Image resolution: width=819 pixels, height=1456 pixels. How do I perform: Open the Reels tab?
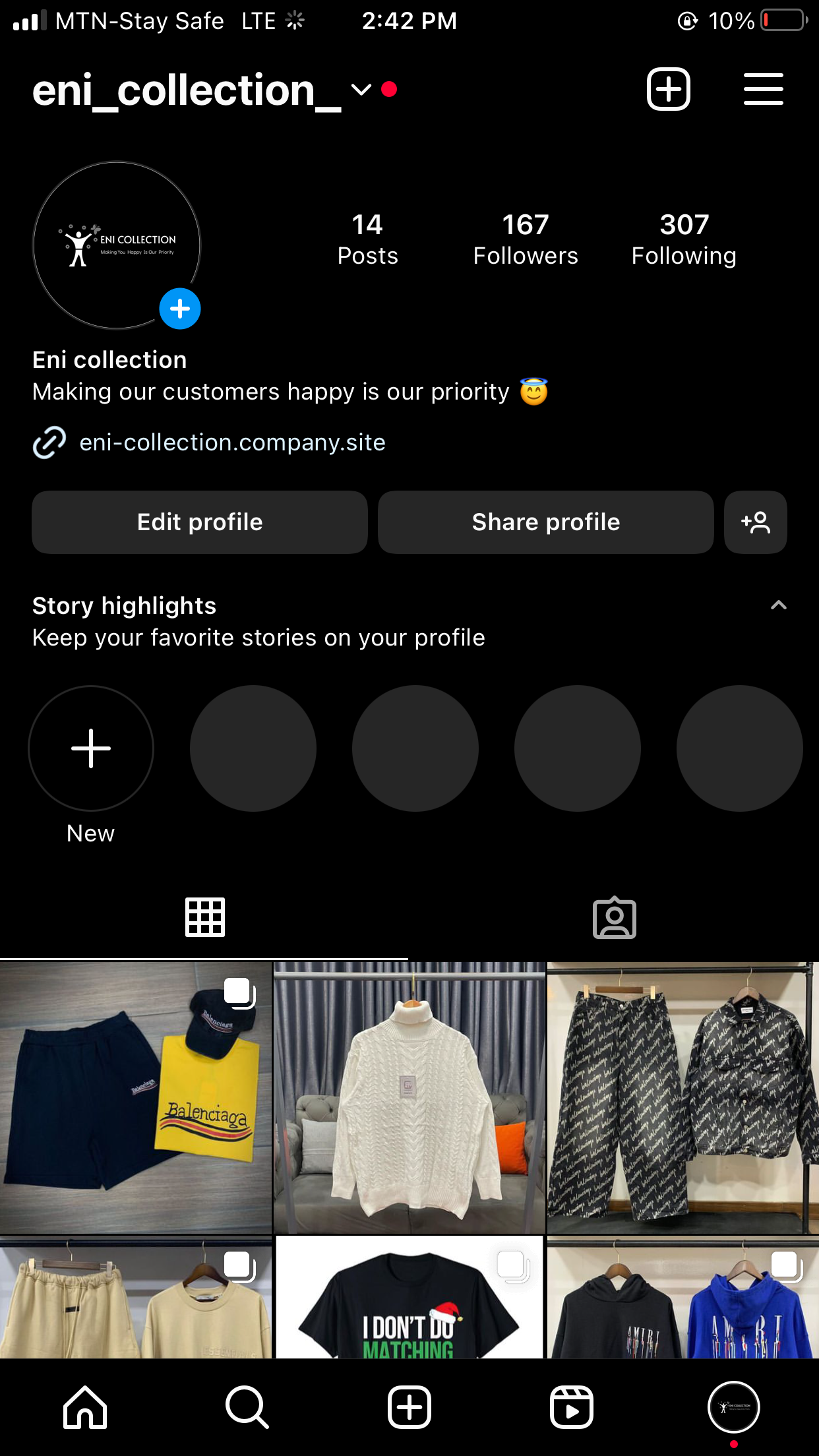[571, 1407]
